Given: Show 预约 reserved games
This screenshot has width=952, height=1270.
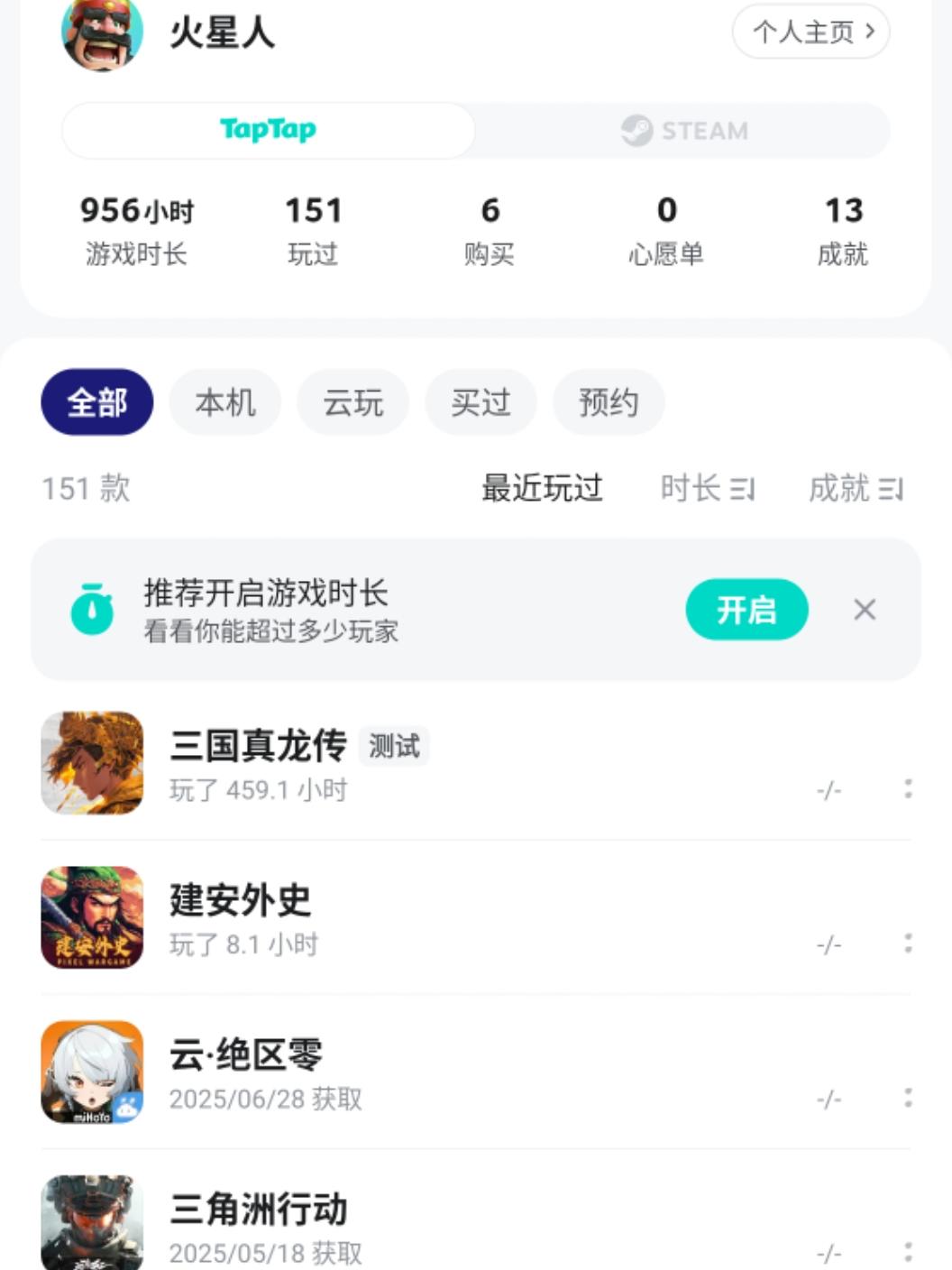Looking at the screenshot, I should click(609, 402).
